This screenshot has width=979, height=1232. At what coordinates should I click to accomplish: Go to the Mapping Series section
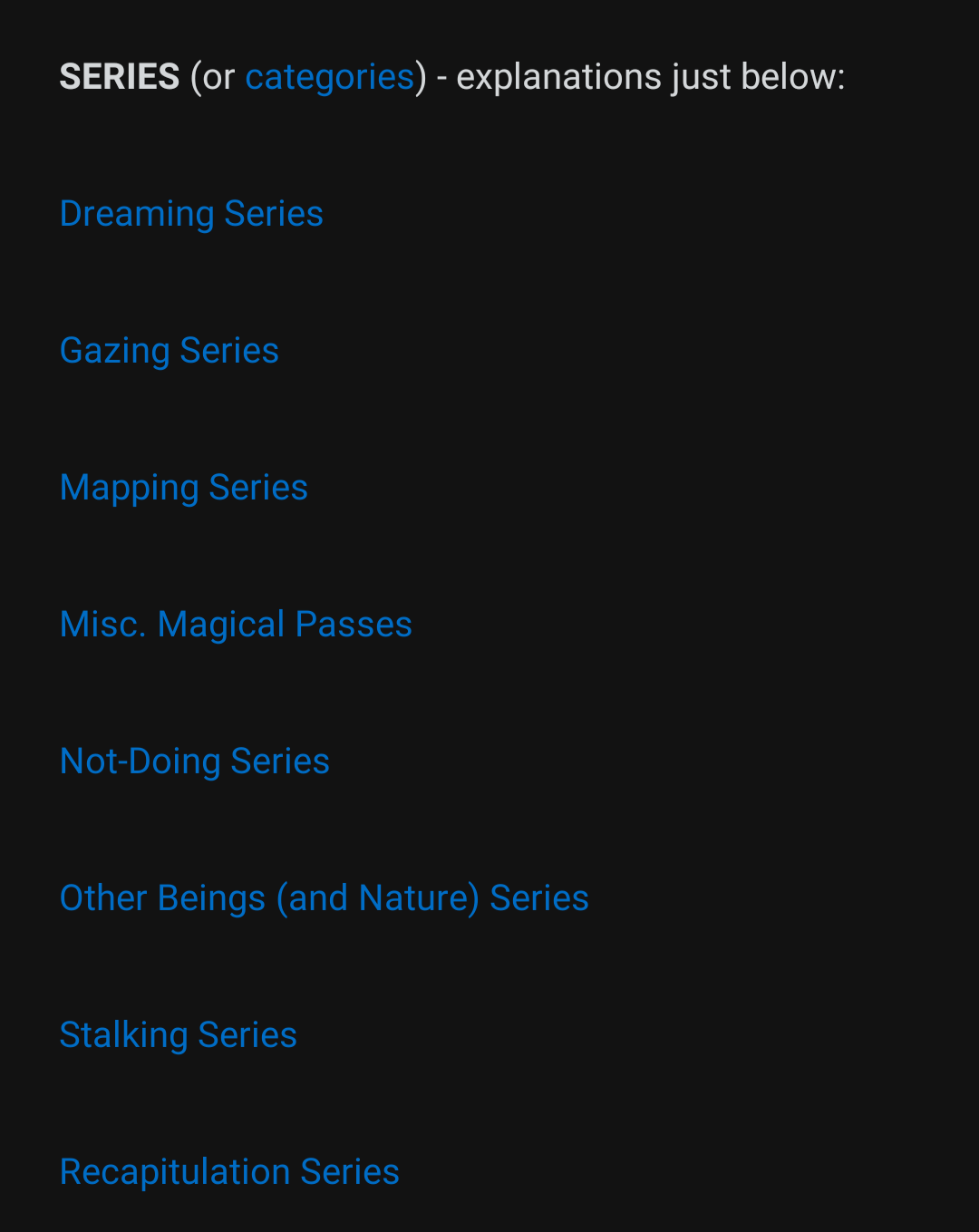[x=183, y=488]
